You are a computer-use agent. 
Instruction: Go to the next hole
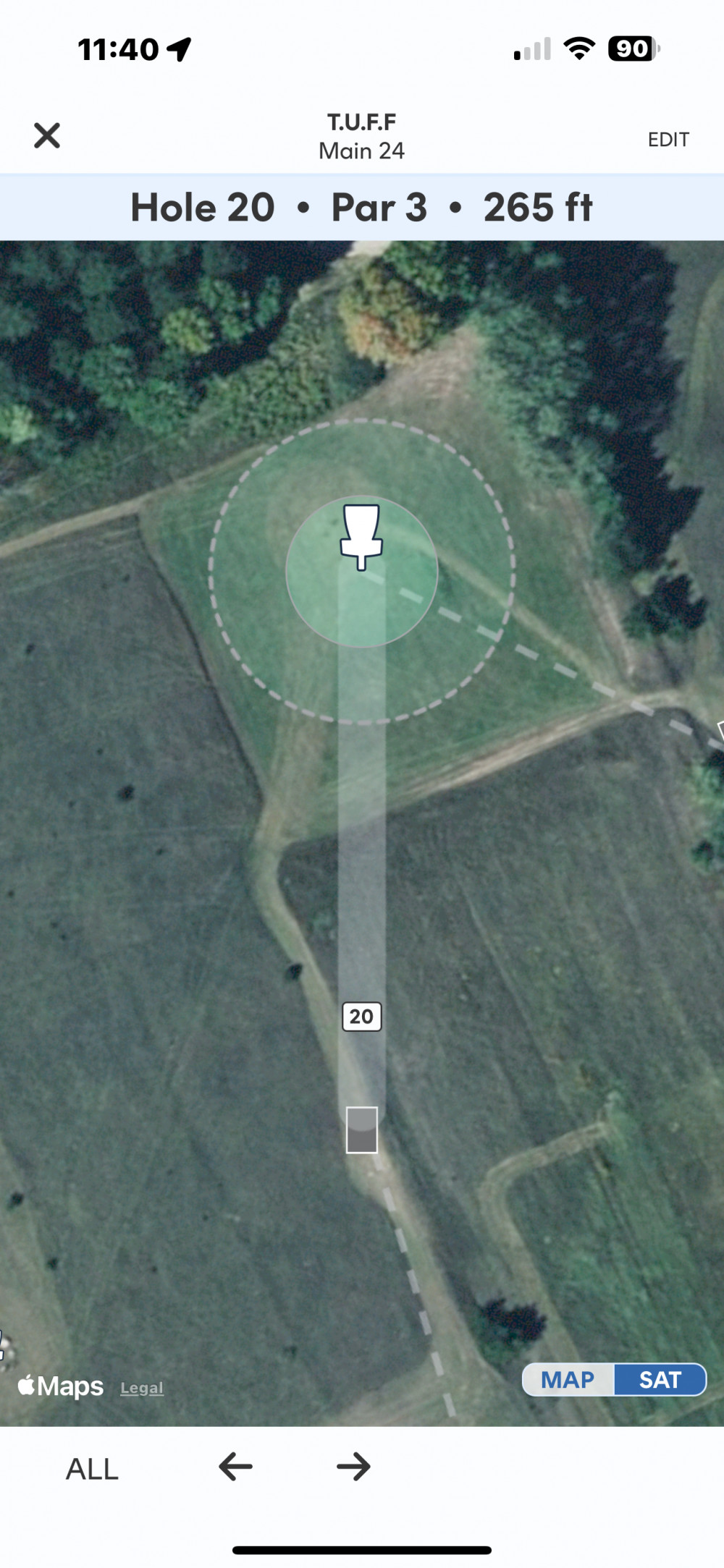[x=353, y=1467]
